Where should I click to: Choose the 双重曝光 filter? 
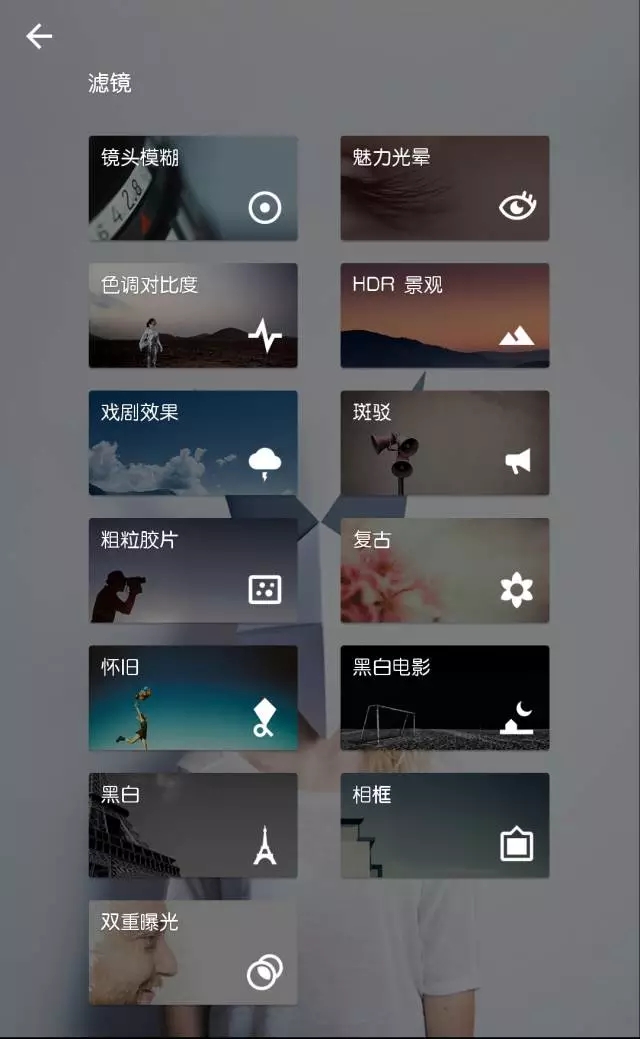tap(193, 952)
